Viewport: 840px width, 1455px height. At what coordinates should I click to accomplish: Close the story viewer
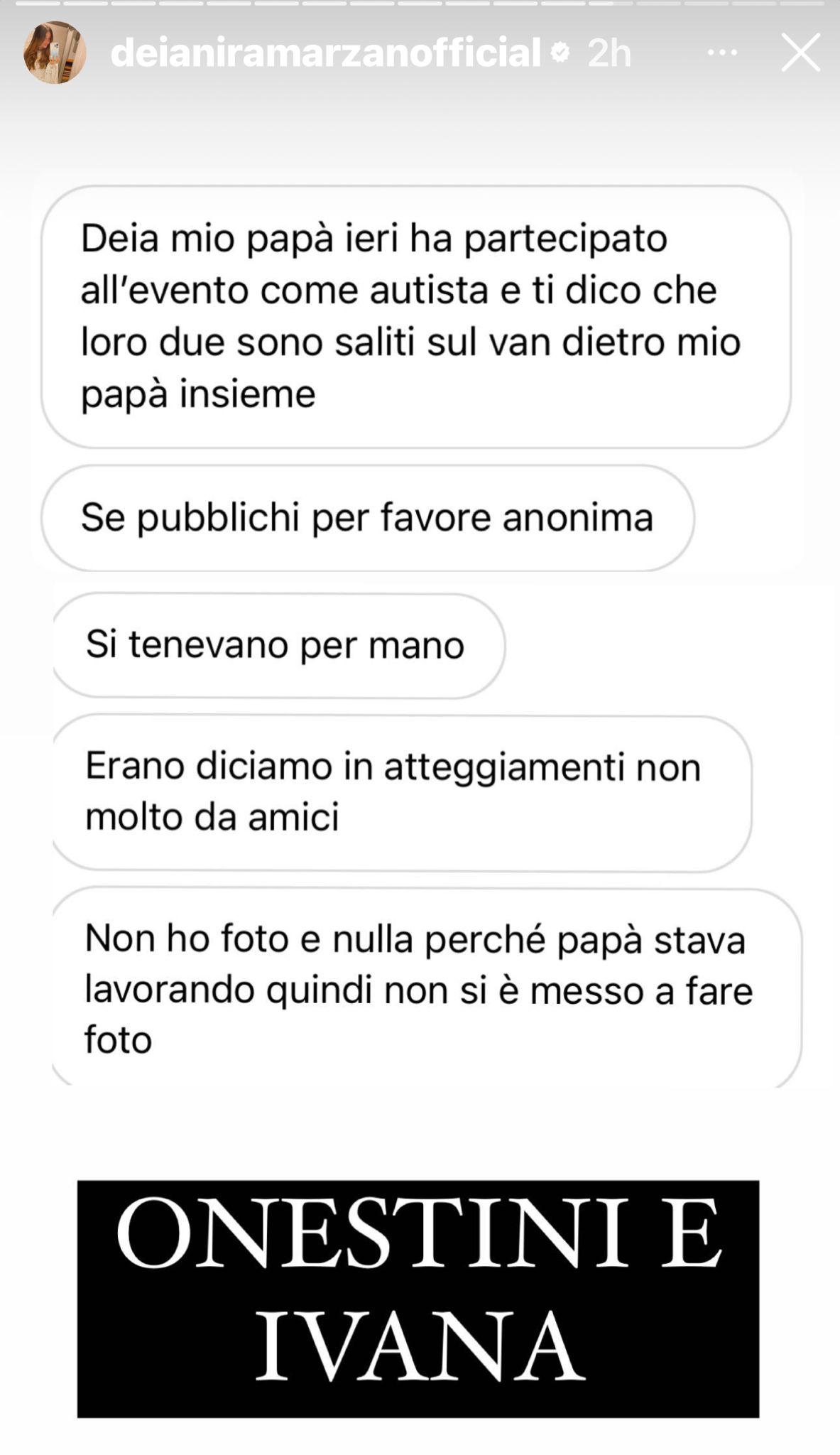pos(800,53)
